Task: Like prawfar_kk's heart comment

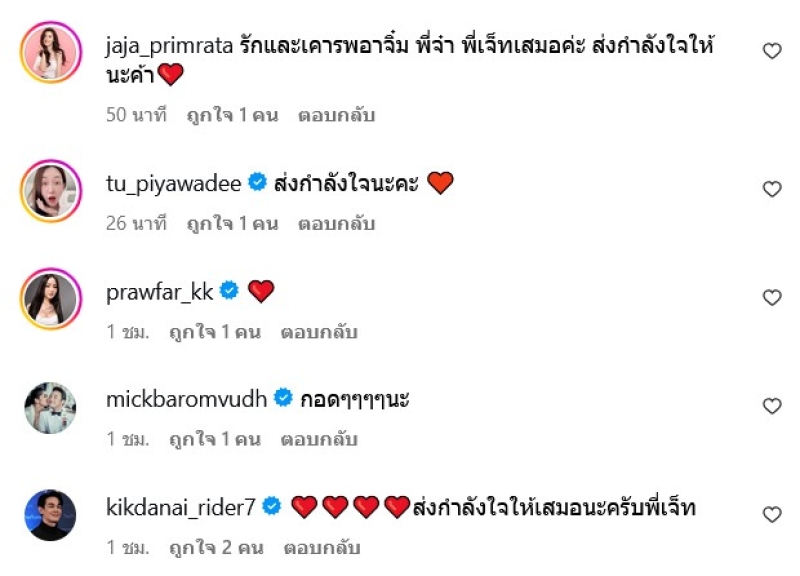Action: point(771,297)
